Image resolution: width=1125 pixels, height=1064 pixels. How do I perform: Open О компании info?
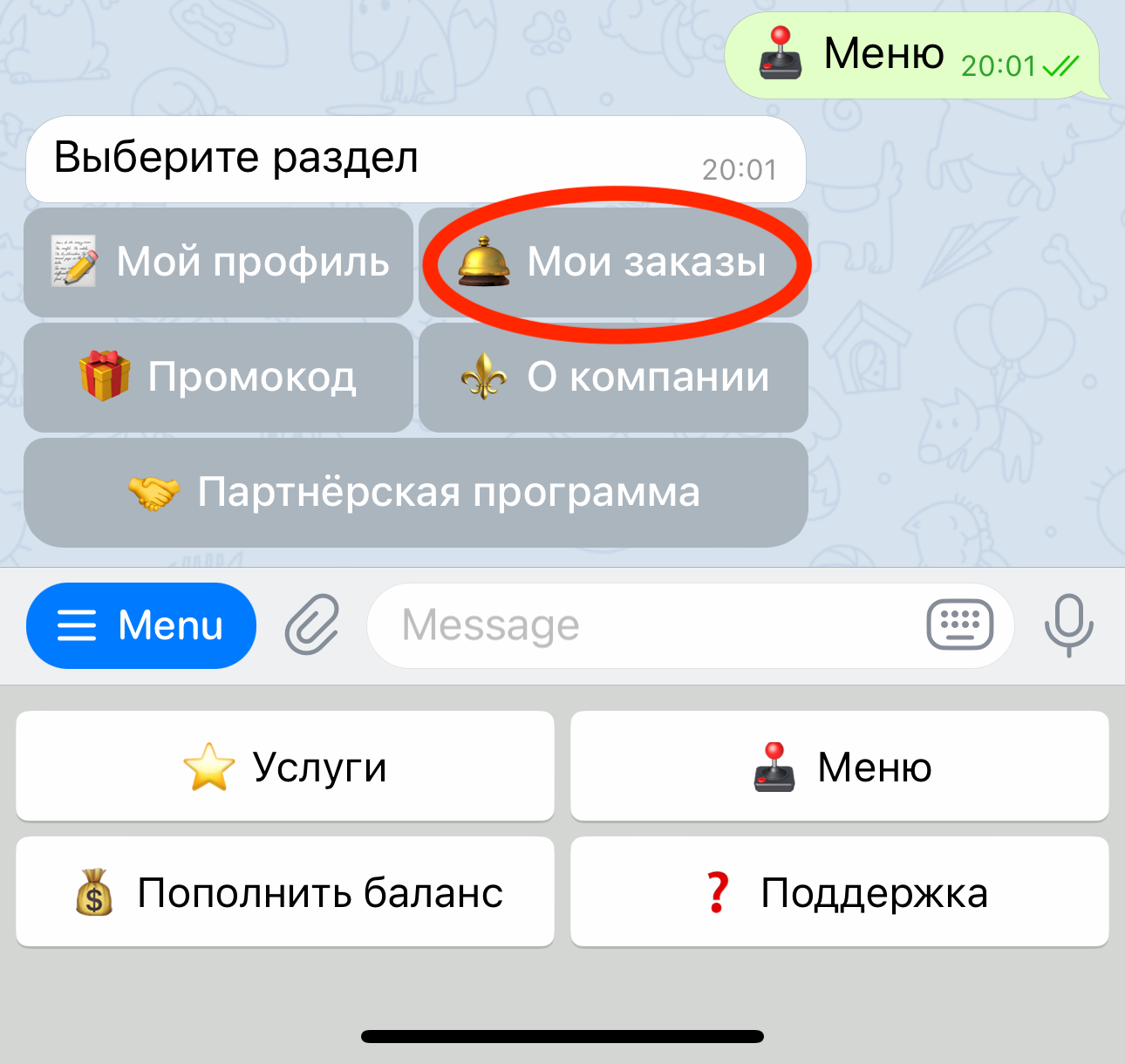[613, 377]
